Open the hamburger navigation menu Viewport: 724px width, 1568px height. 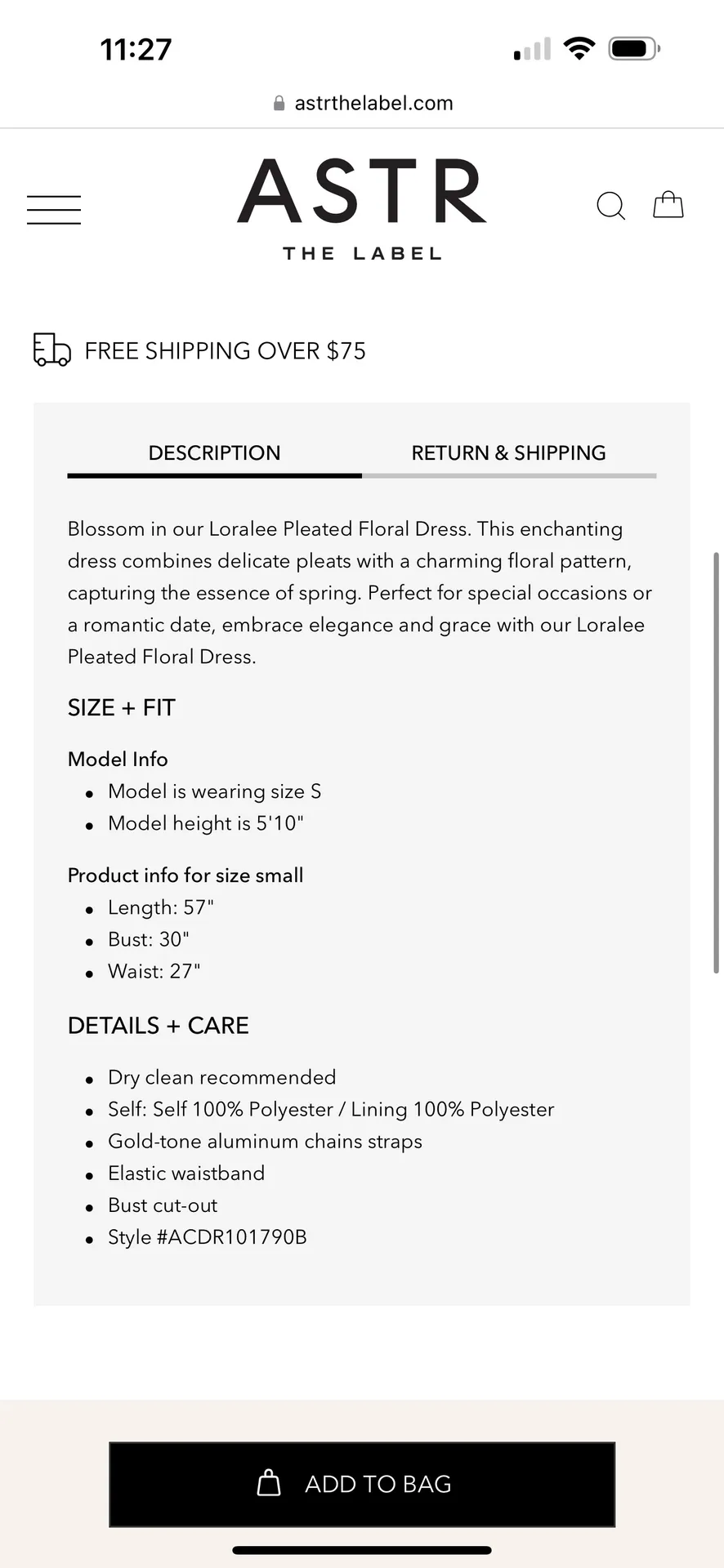click(54, 210)
